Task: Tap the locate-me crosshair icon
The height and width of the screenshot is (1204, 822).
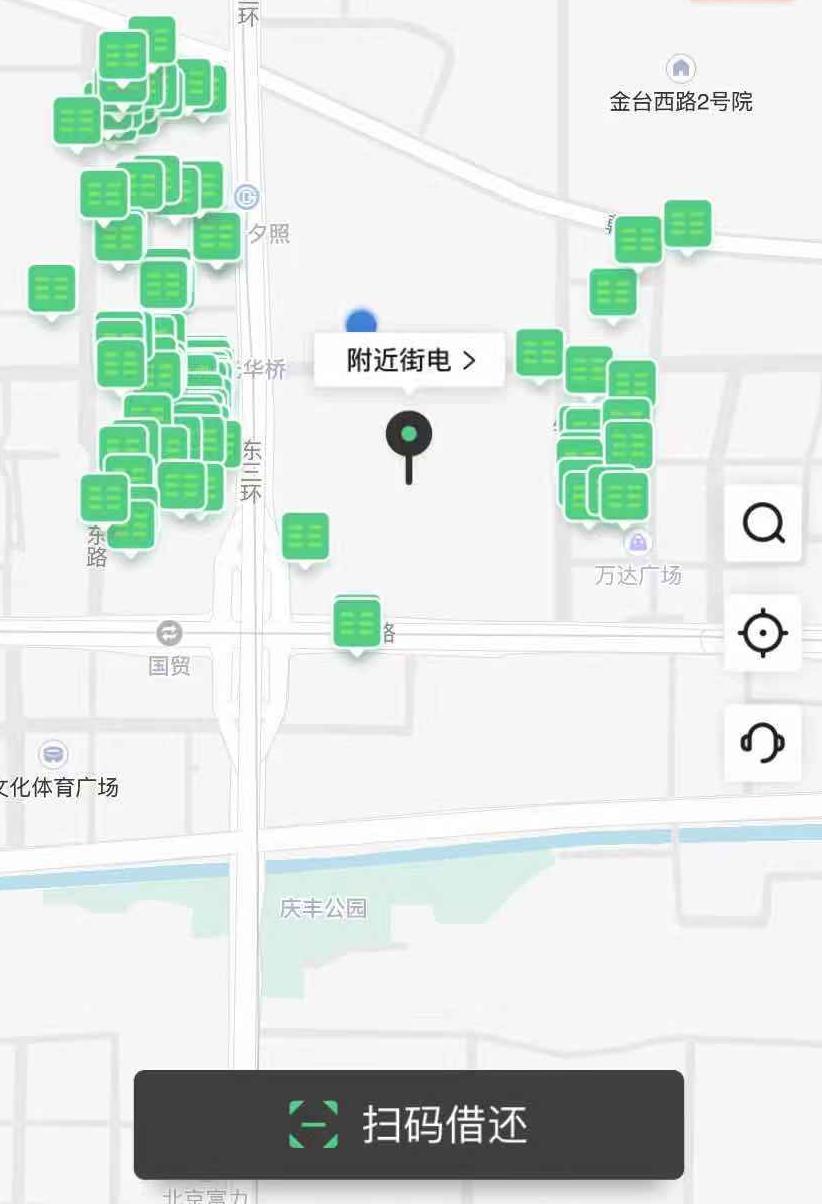Action: coord(763,632)
